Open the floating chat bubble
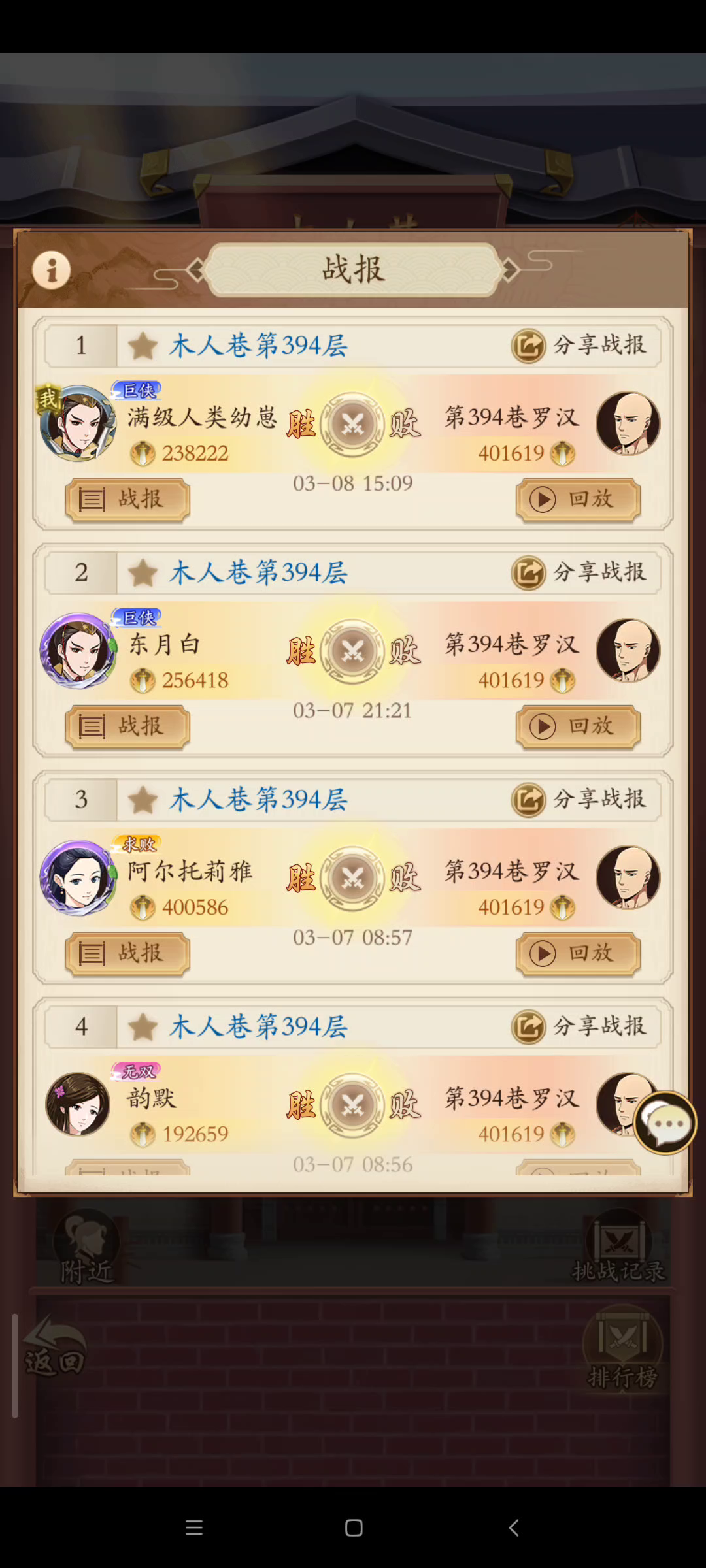The image size is (706, 1568). tap(666, 1123)
